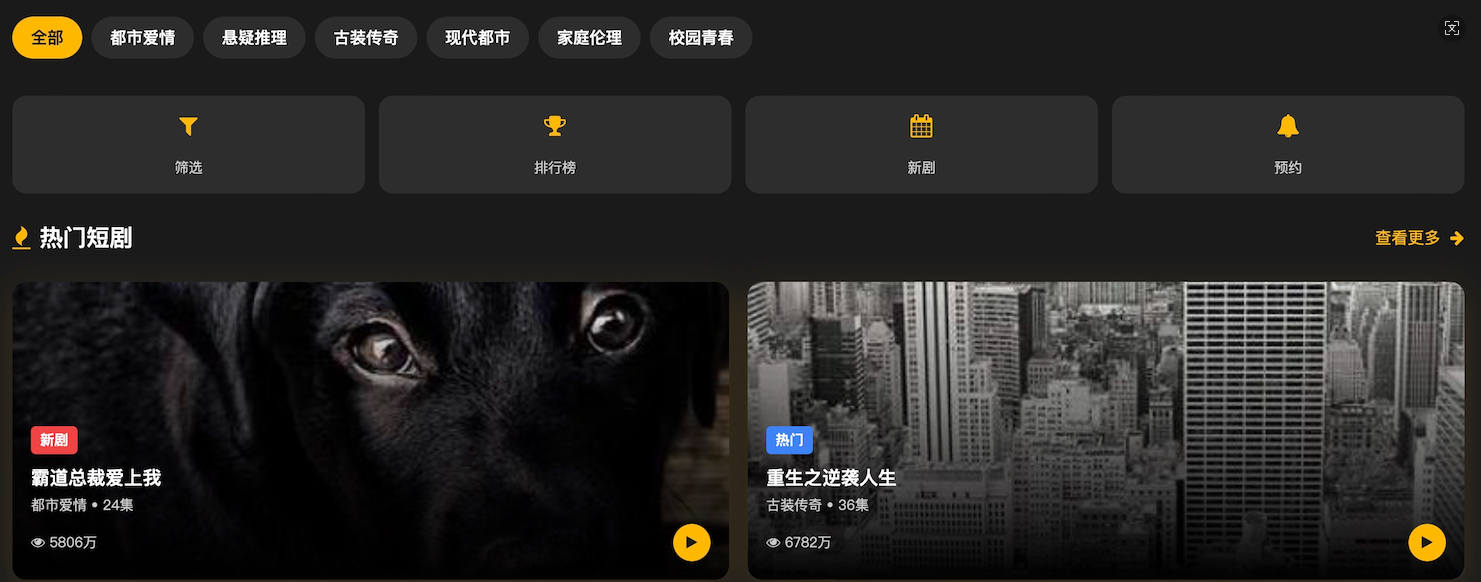Open the 预约 reservations bell
Screen dimensions: 1481x582
pyautogui.click(x=1288, y=145)
